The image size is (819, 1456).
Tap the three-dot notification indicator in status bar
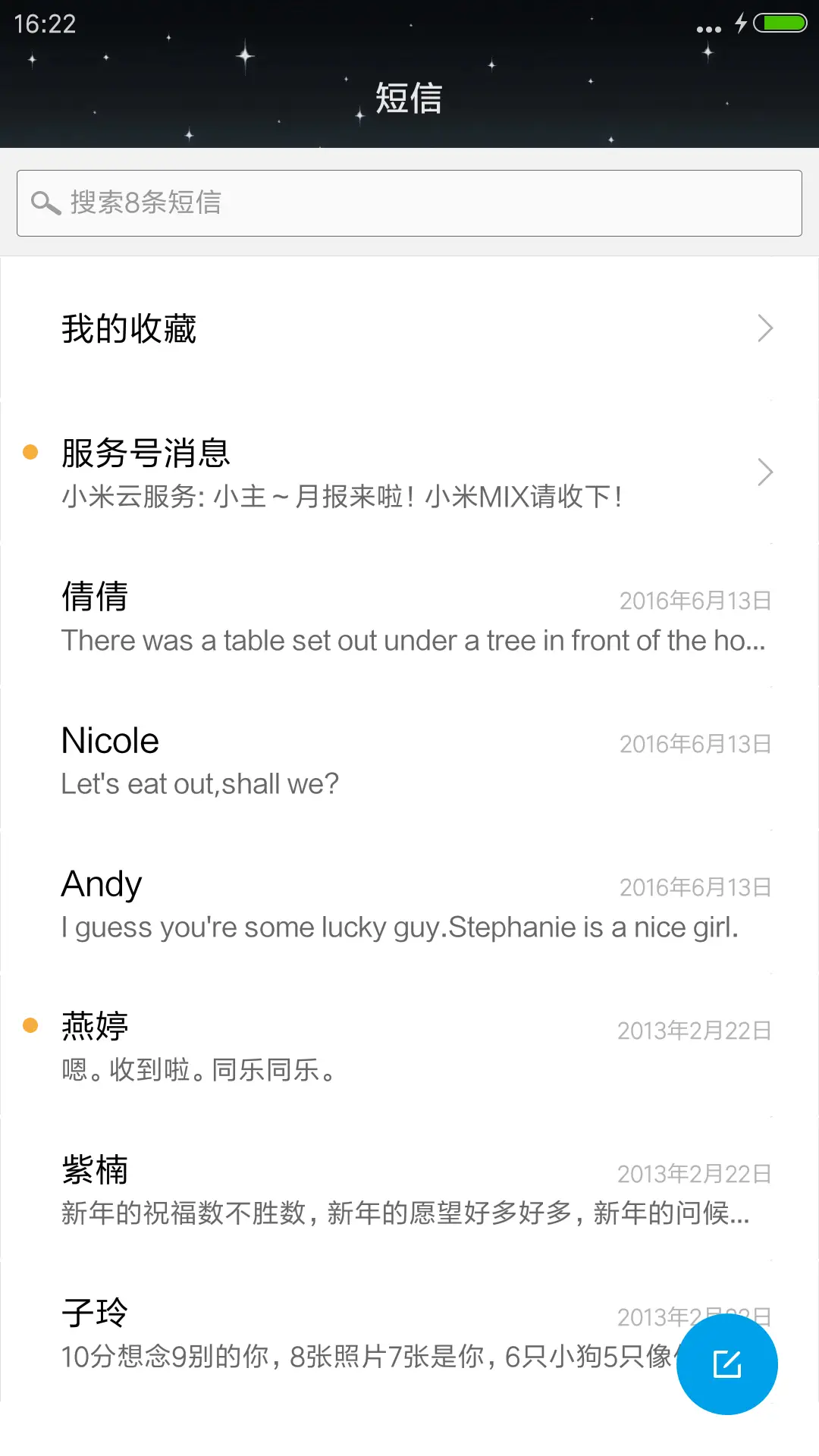[708, 27]
